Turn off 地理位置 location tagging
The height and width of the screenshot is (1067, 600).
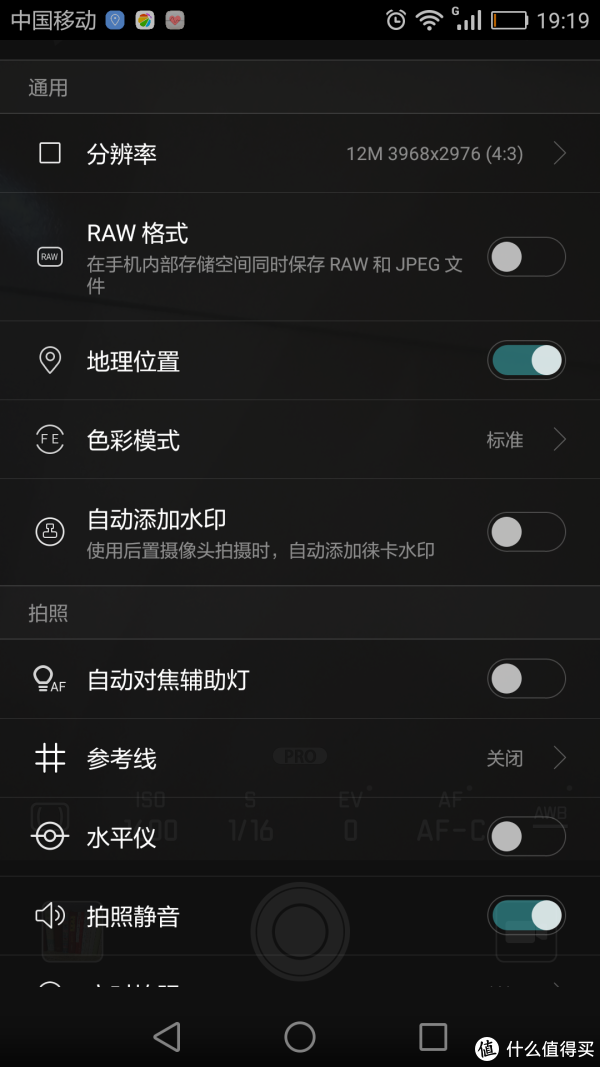pyautogui.click(x=526, y=360)
